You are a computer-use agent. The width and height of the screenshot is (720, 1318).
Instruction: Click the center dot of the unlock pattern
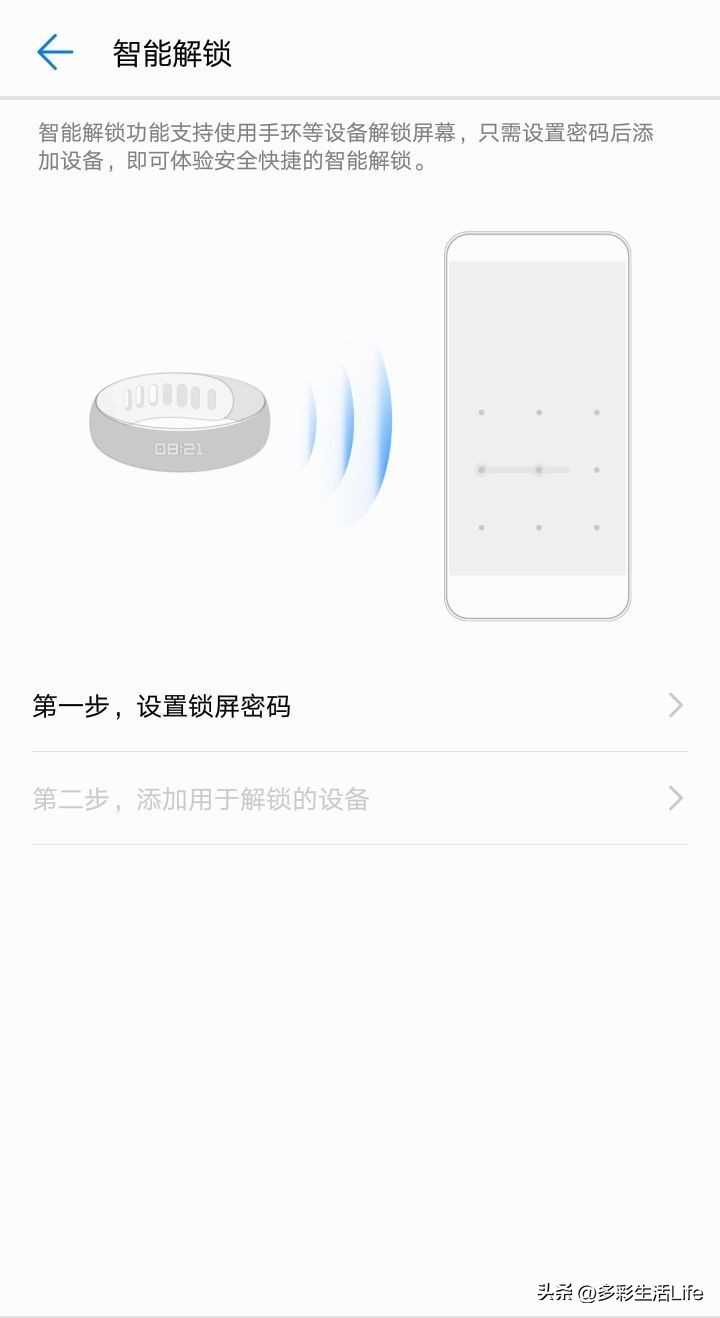539,468
